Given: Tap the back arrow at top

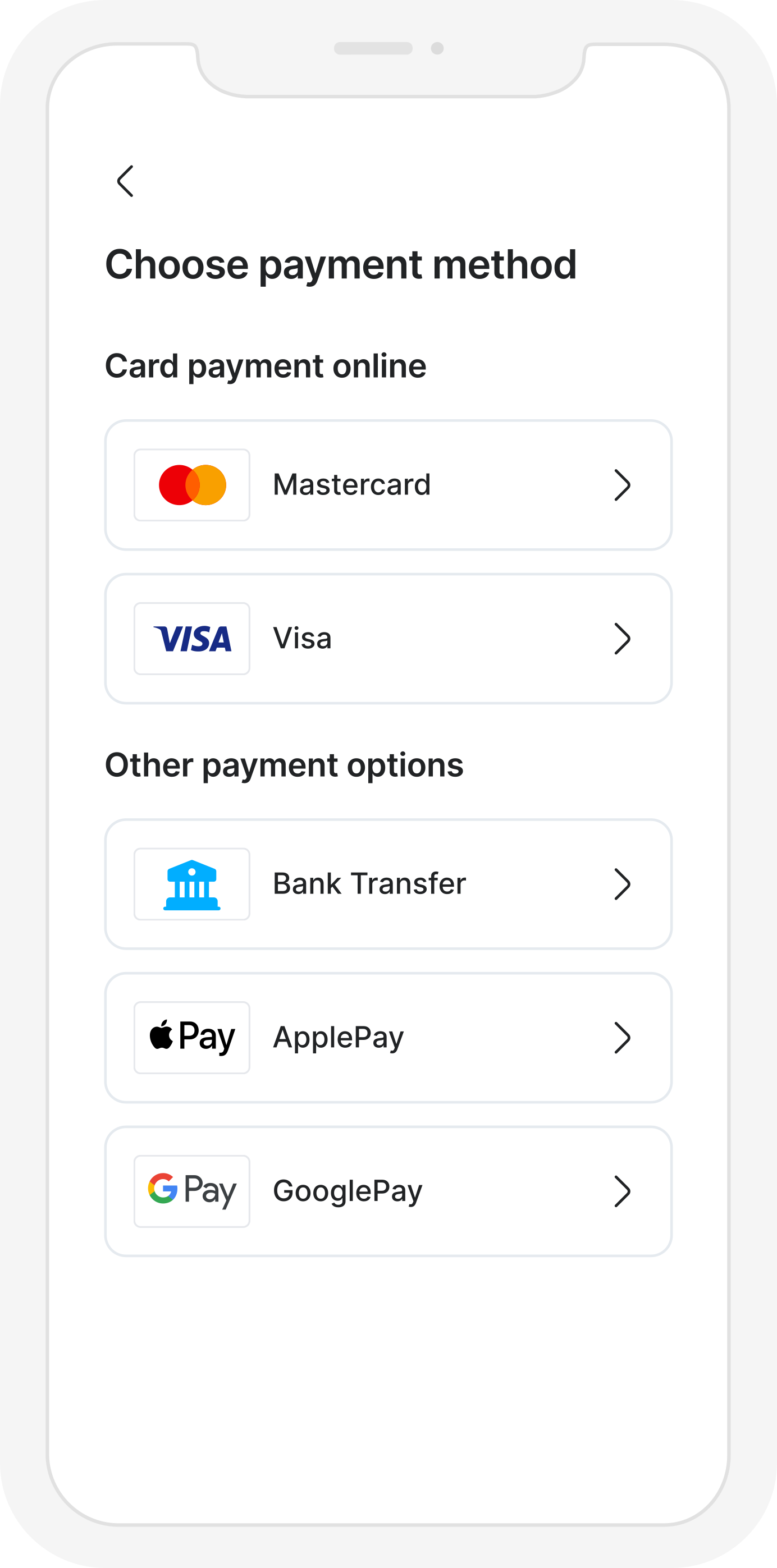Looking at the screenshot, I should [x=125, y=180].
